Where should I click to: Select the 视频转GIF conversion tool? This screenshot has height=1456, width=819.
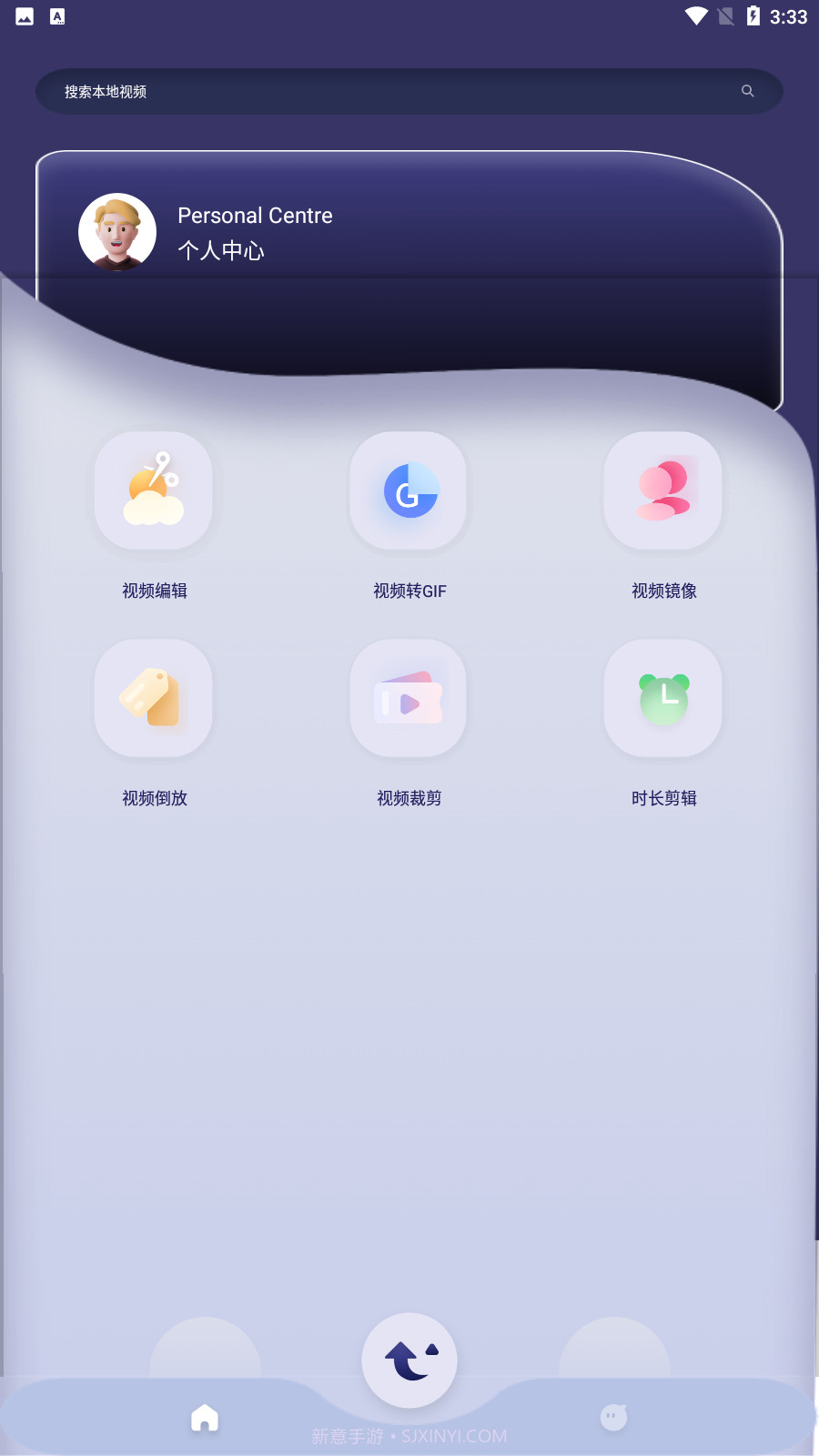click(408, 491)
